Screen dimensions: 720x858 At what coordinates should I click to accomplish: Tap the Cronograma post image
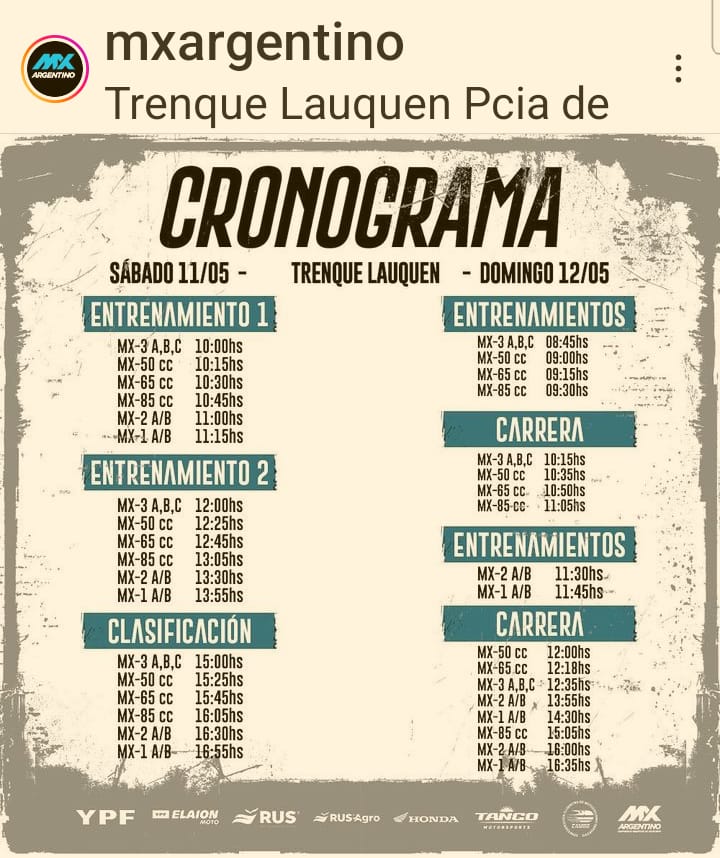(360, 490)
